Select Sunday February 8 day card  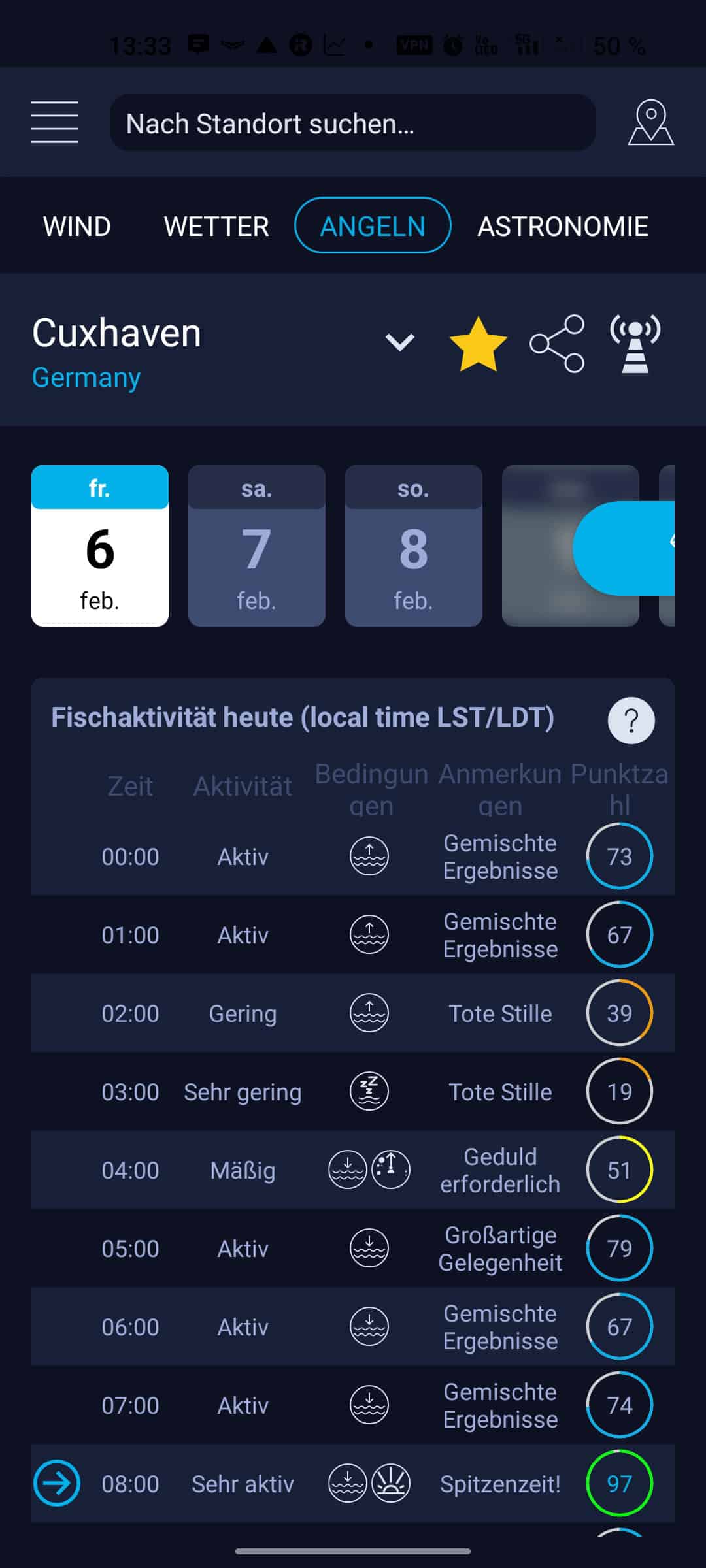414,547
